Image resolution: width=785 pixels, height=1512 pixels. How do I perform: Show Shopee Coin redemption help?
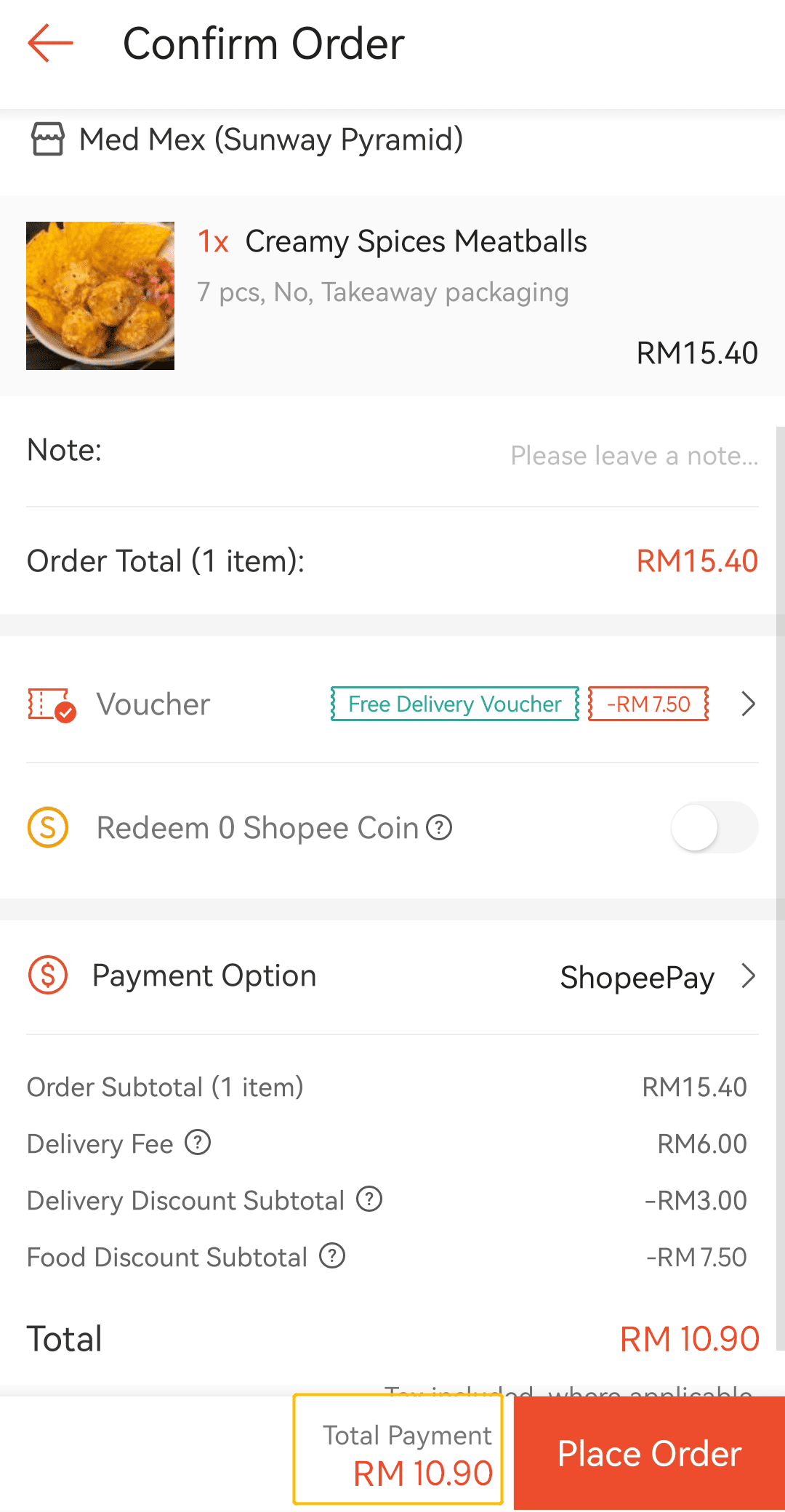tap(439, 827)
